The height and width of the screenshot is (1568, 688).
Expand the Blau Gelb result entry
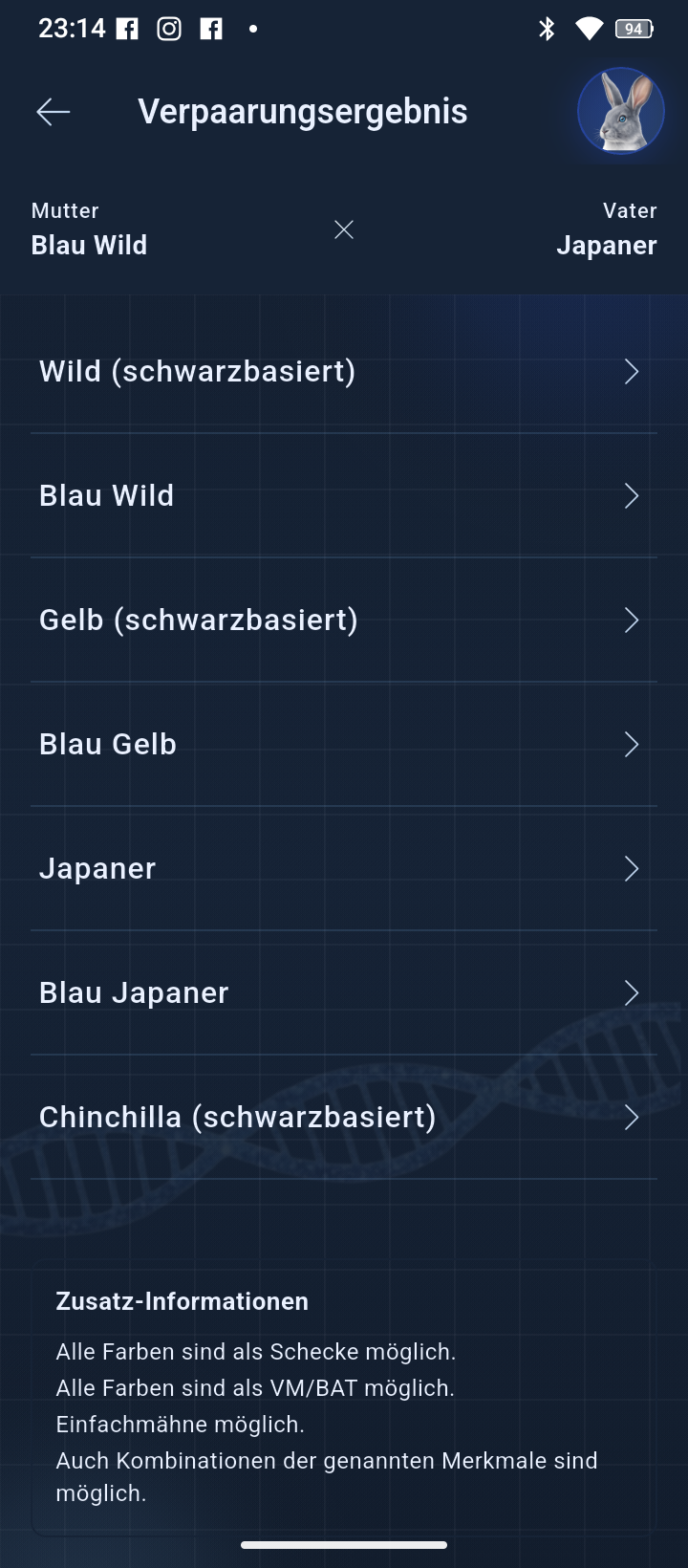(x=344, y=744)
